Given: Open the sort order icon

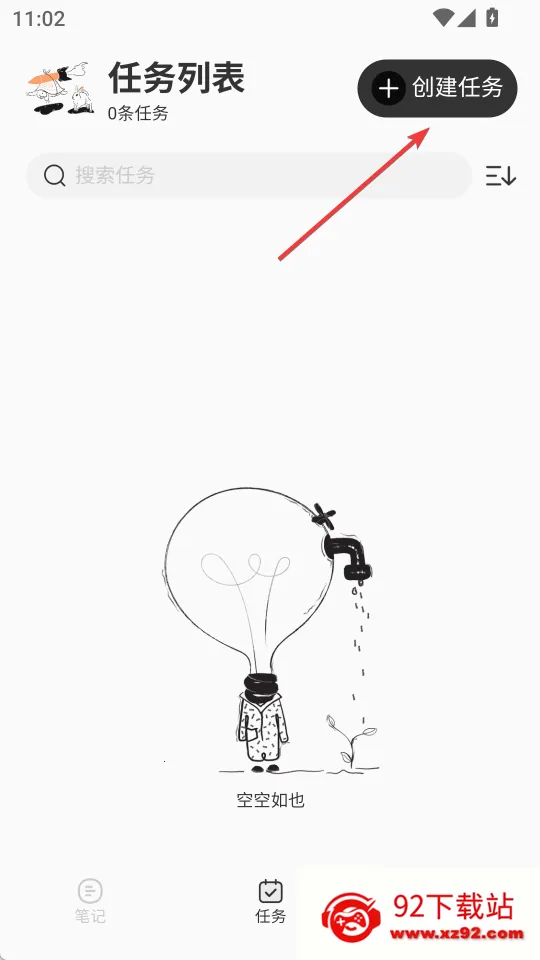Looking at the screenshot, I should pos(501,176).
